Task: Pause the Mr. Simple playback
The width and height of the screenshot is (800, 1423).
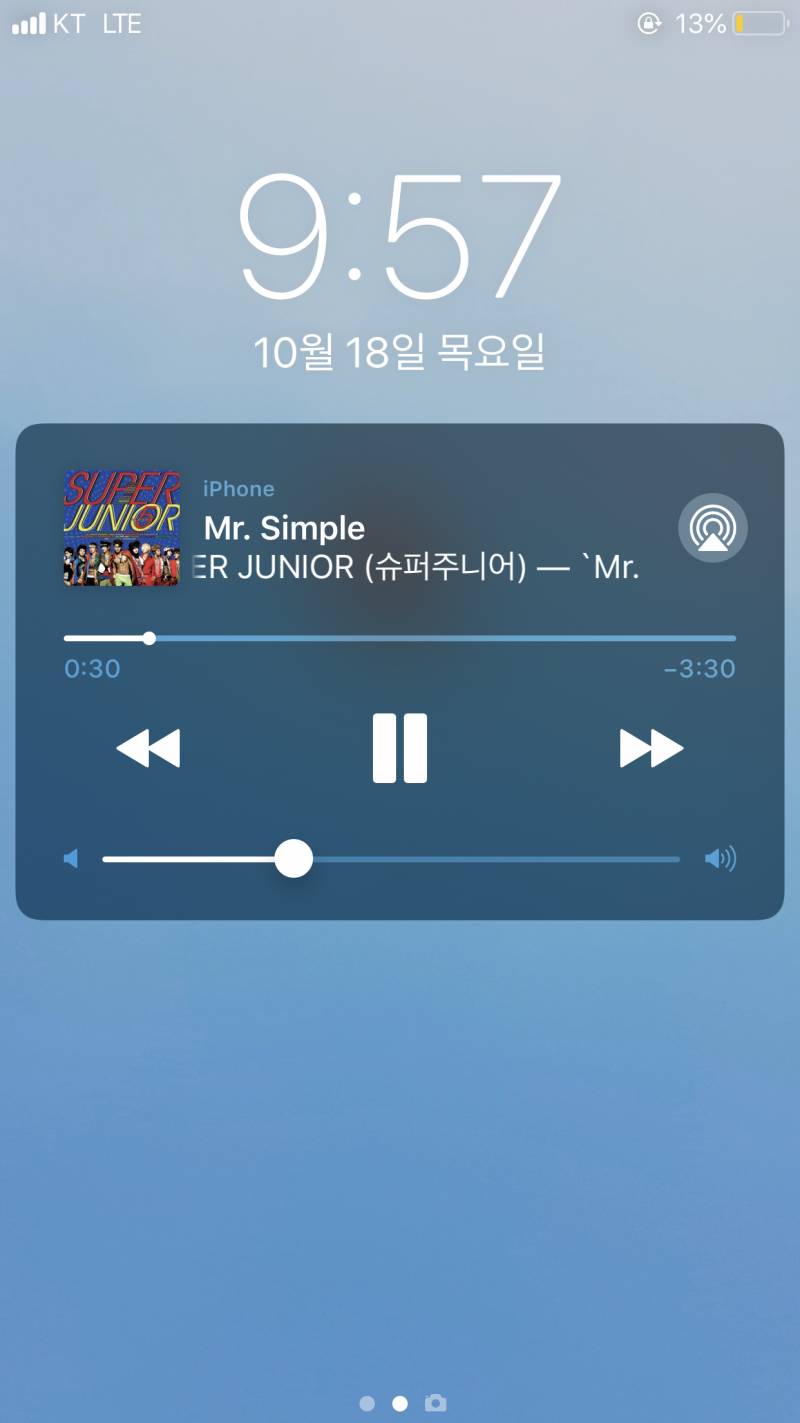Action: pyautogui.click(x=400, y=748)
